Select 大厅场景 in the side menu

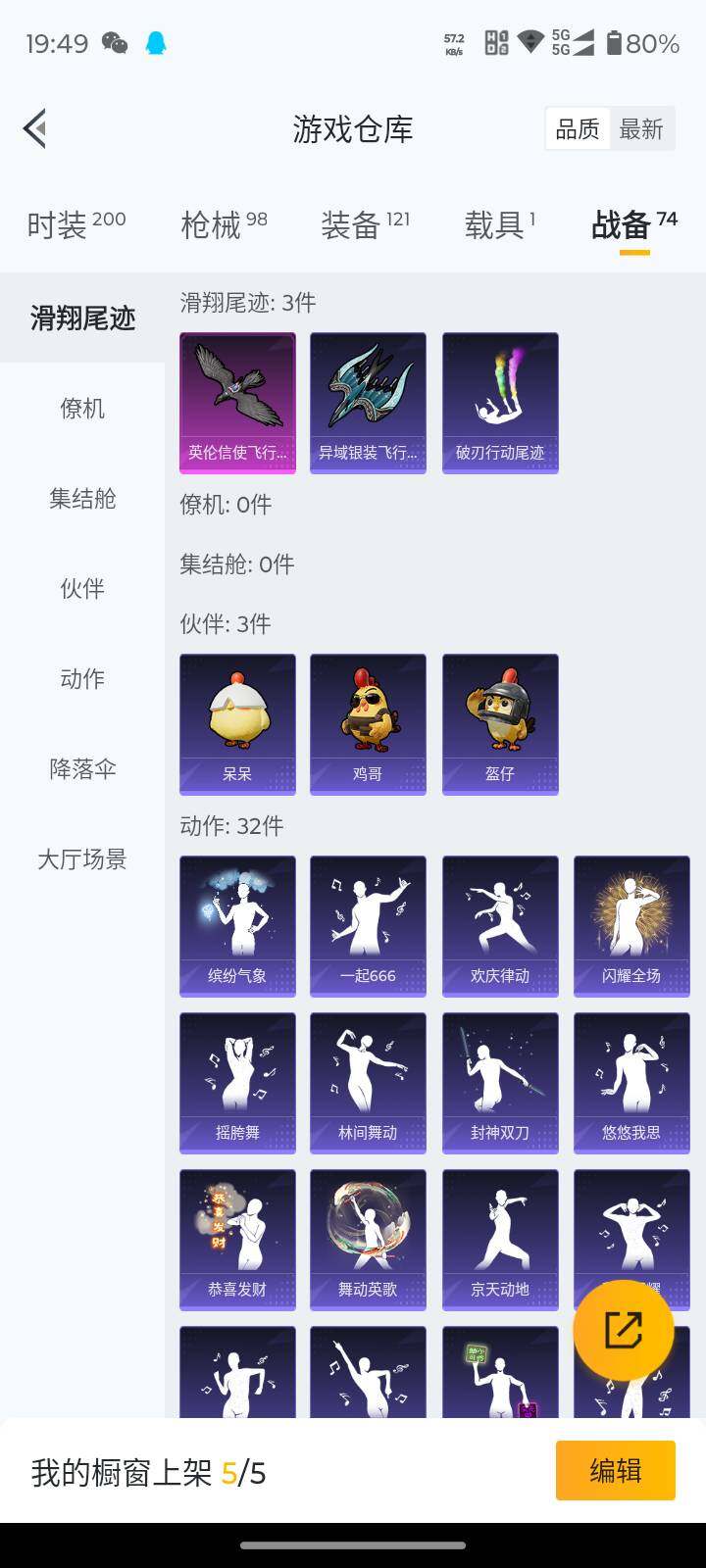click(x=82, y=859)
